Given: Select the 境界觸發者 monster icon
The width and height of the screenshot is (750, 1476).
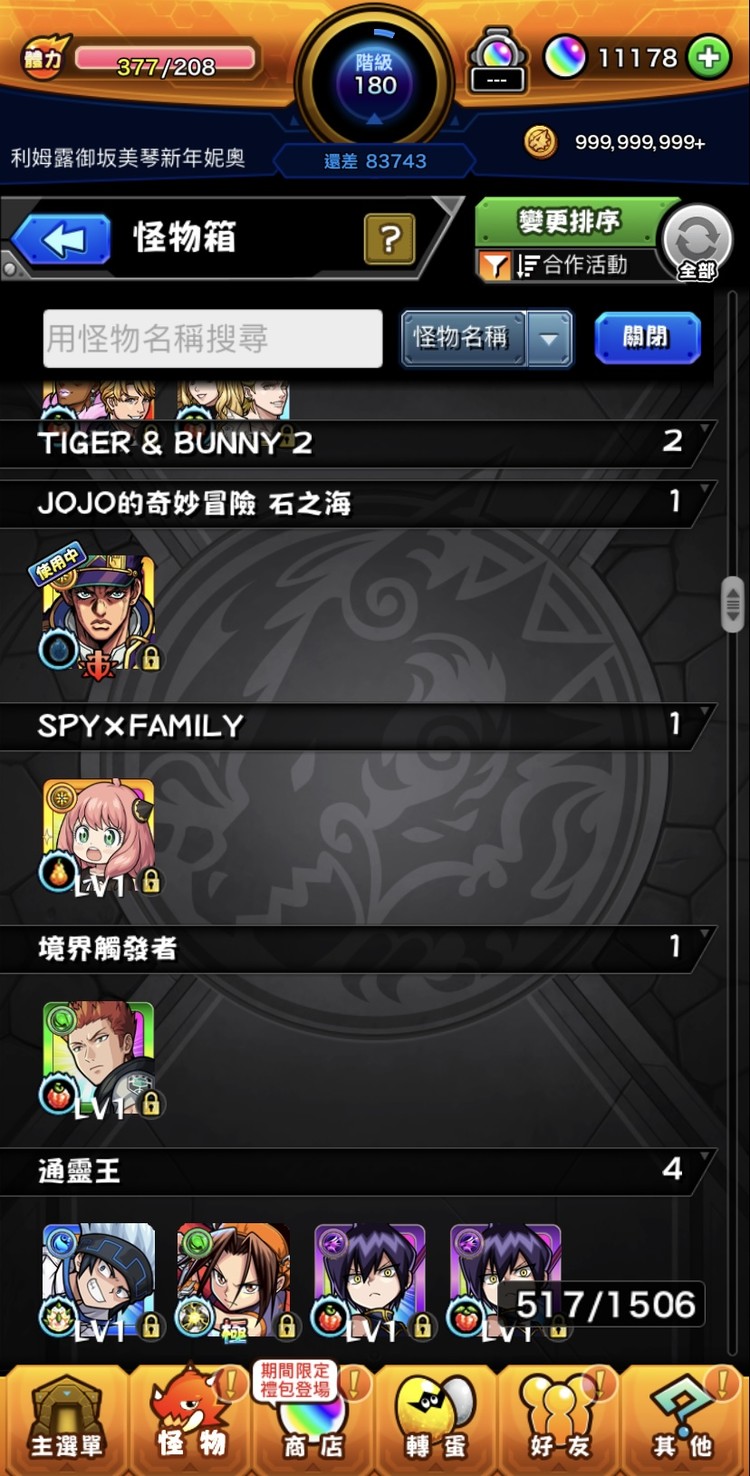Looking at the screenshot, I should pos(99,1058).
